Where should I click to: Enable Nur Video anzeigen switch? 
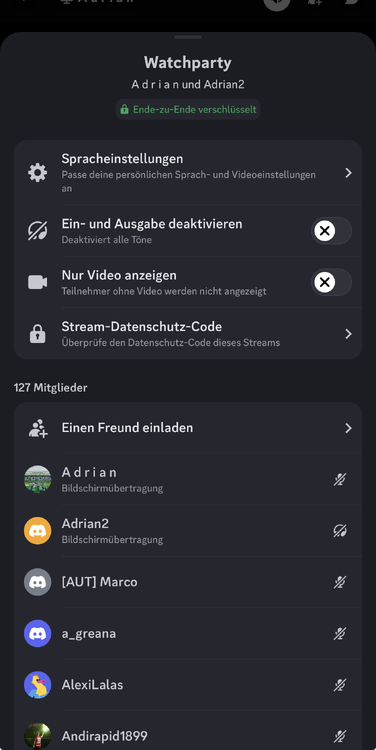coord(331,282)
